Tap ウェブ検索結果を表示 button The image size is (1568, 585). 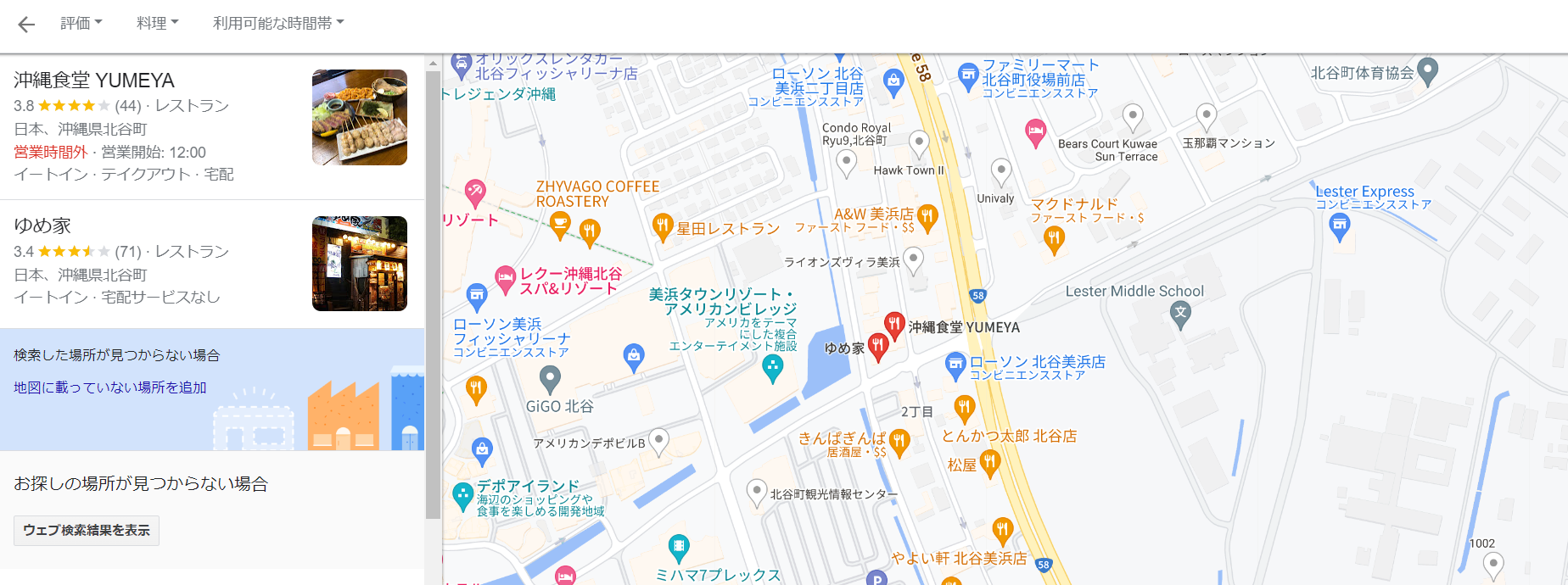(87, 530)
